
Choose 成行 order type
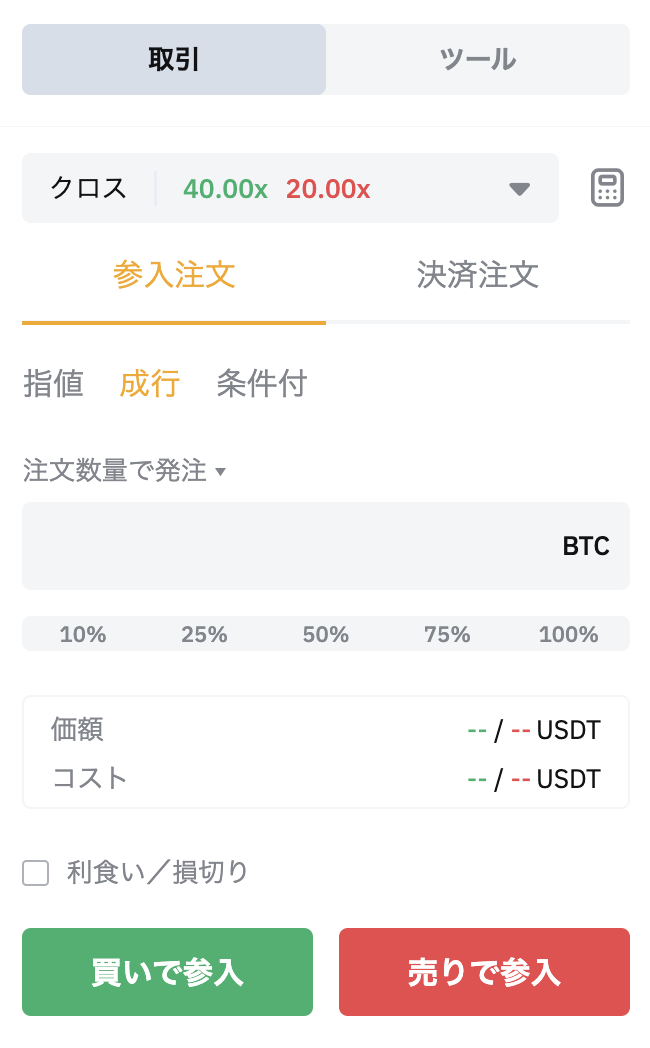point(150,384)
